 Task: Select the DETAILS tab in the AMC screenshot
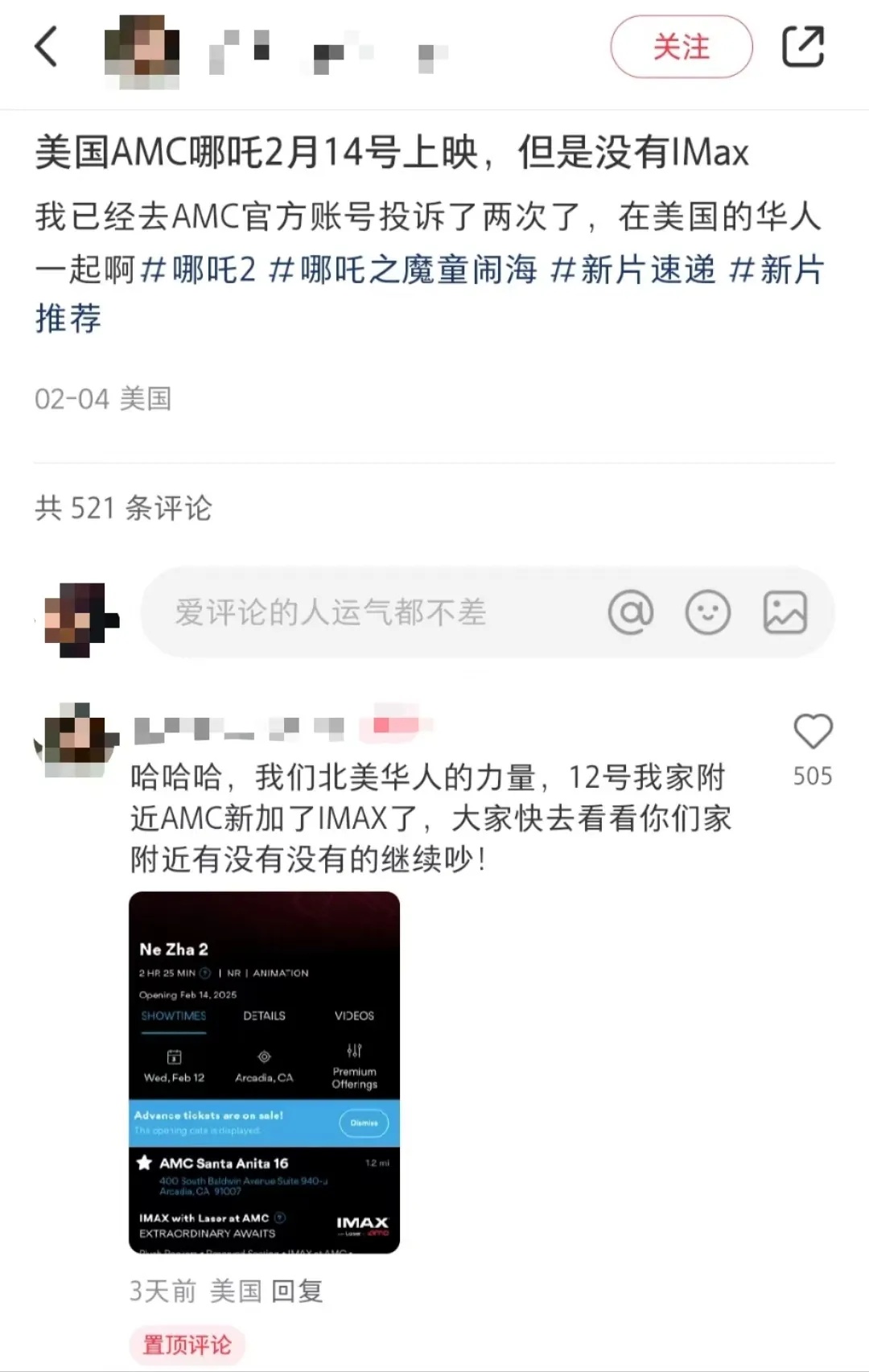pos(265,1016)
